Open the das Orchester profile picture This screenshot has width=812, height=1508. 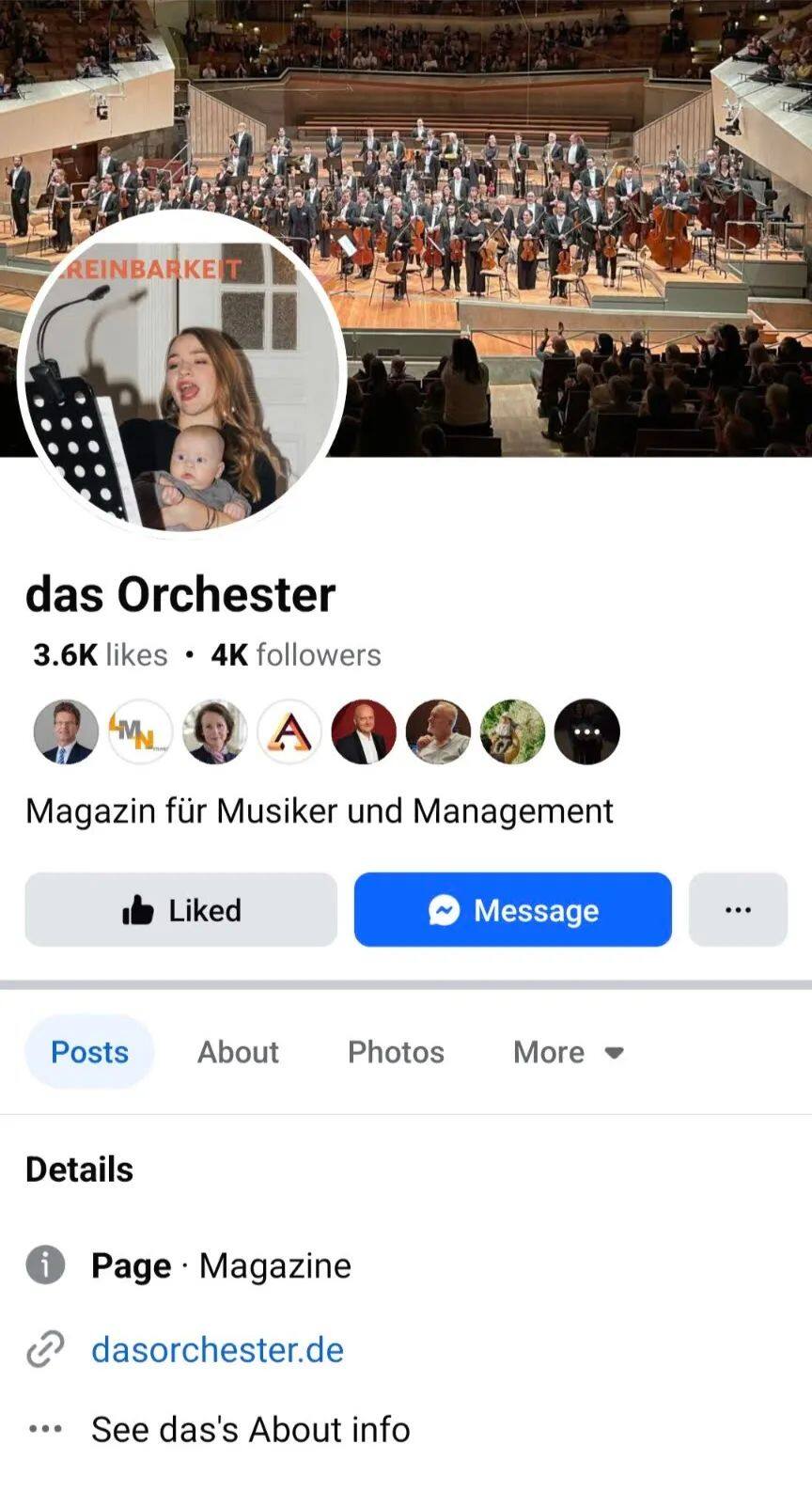tap(181, 373)
